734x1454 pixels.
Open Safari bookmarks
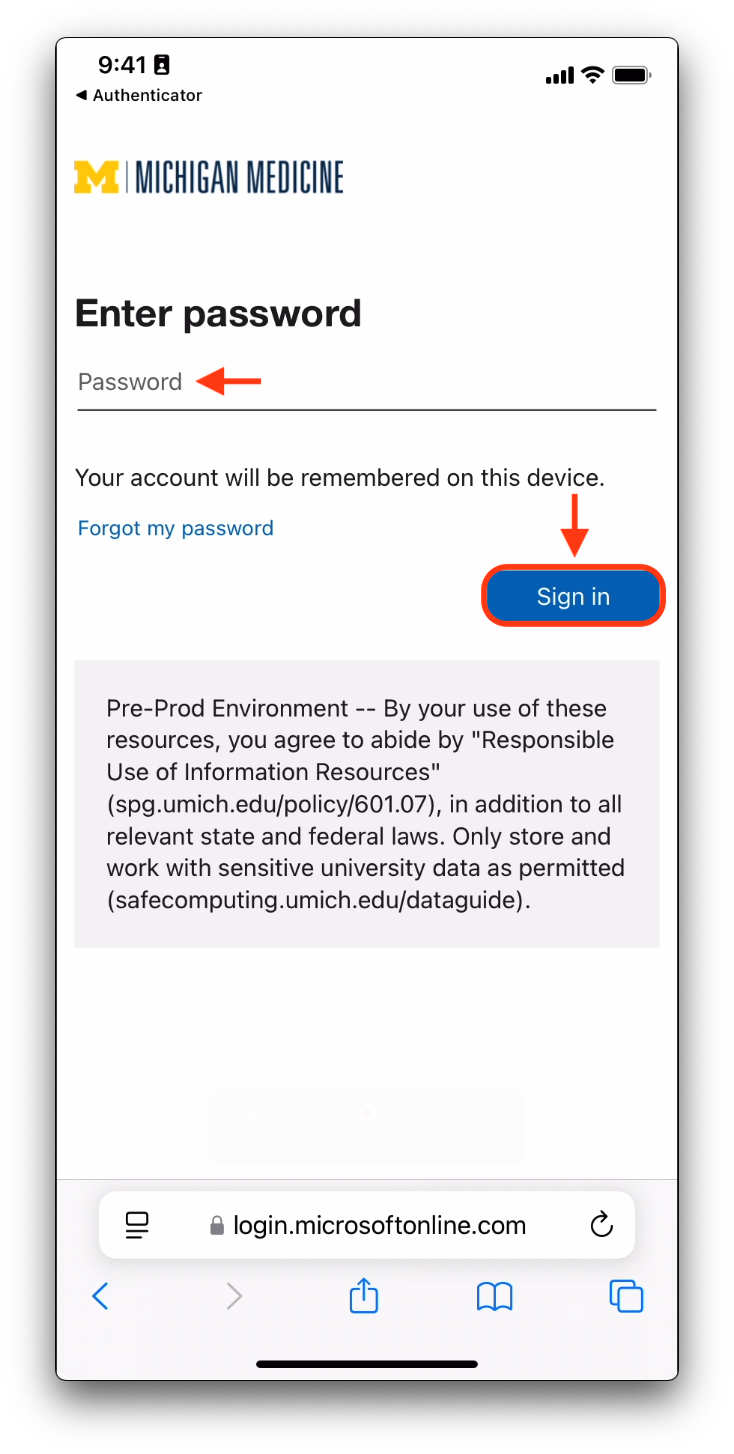494,1297
